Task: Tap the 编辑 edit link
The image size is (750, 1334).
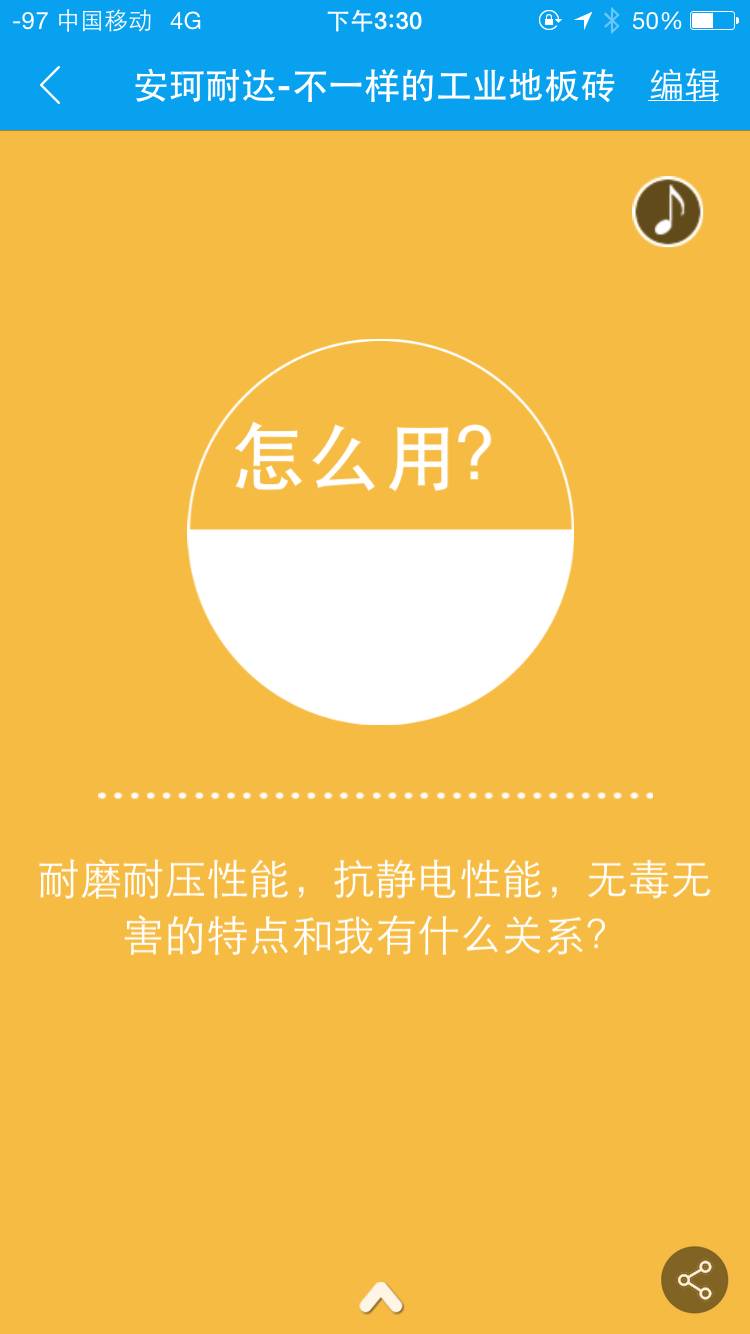Action: click(684, 86)
